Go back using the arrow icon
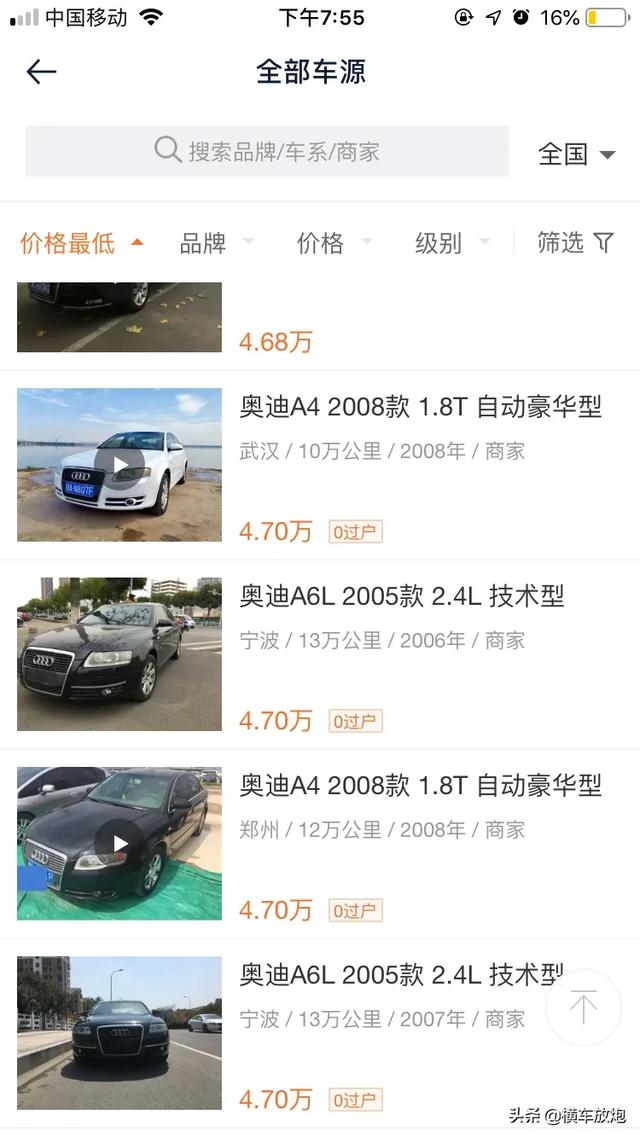The image size is (640, 1138). (x=41, y=72)
